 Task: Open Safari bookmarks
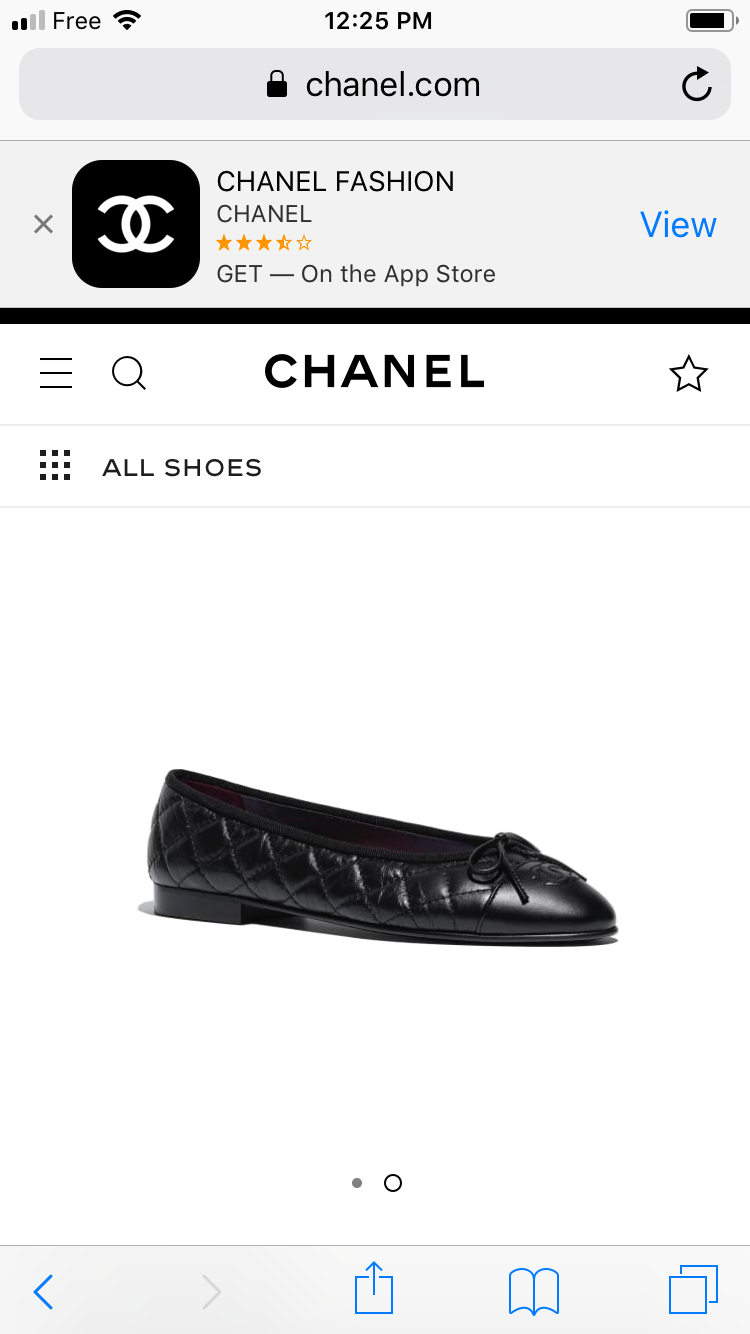533,1290
